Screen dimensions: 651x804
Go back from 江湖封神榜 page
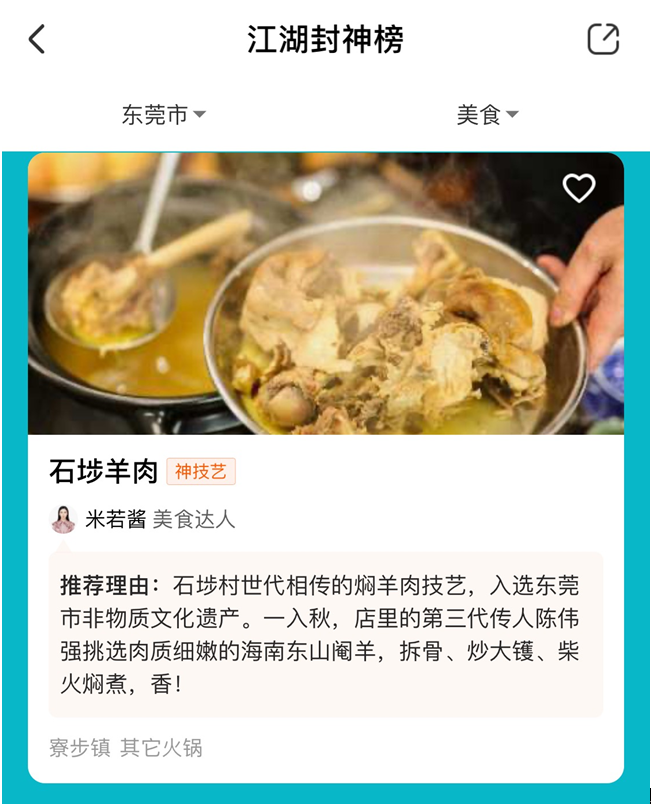coord(37,40)
